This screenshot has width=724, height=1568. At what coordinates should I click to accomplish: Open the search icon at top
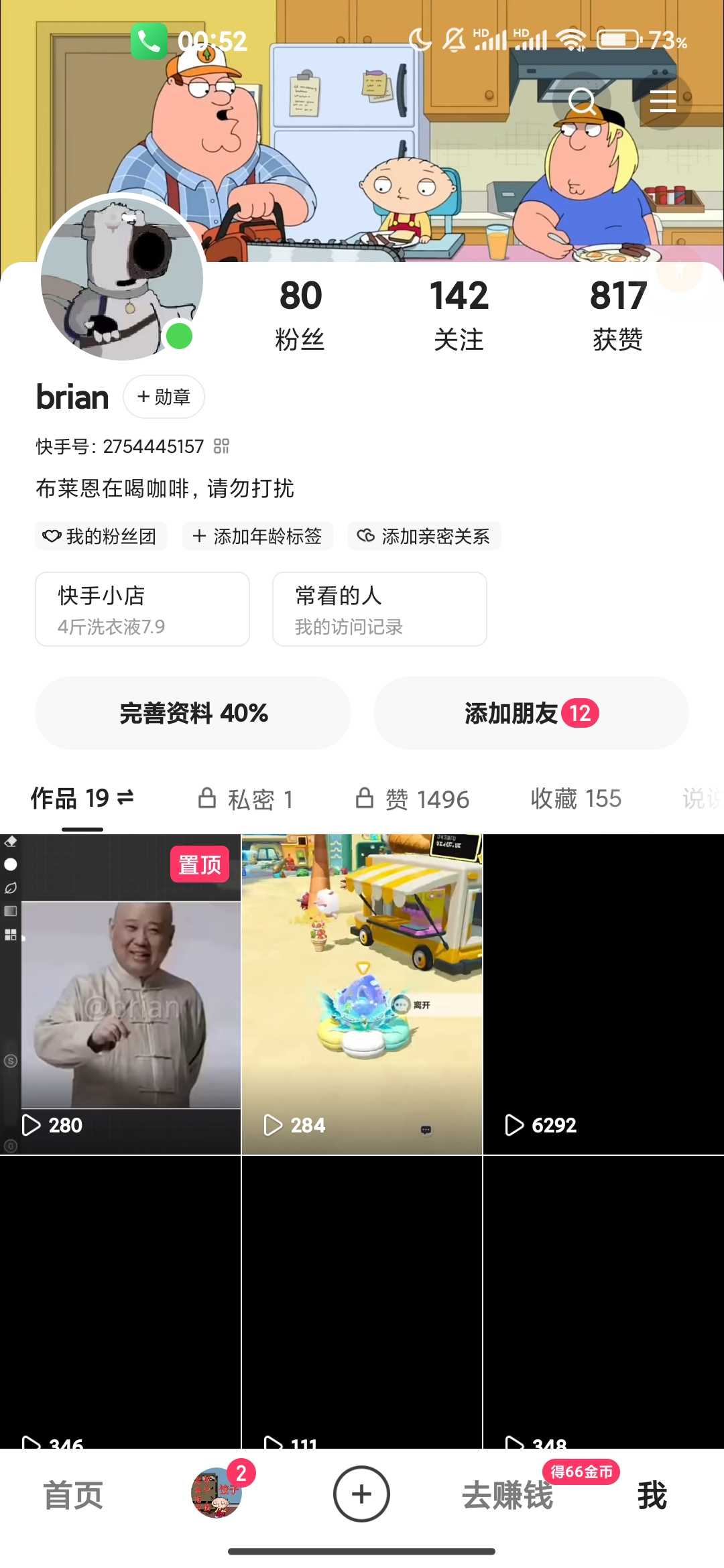[581, 102]
